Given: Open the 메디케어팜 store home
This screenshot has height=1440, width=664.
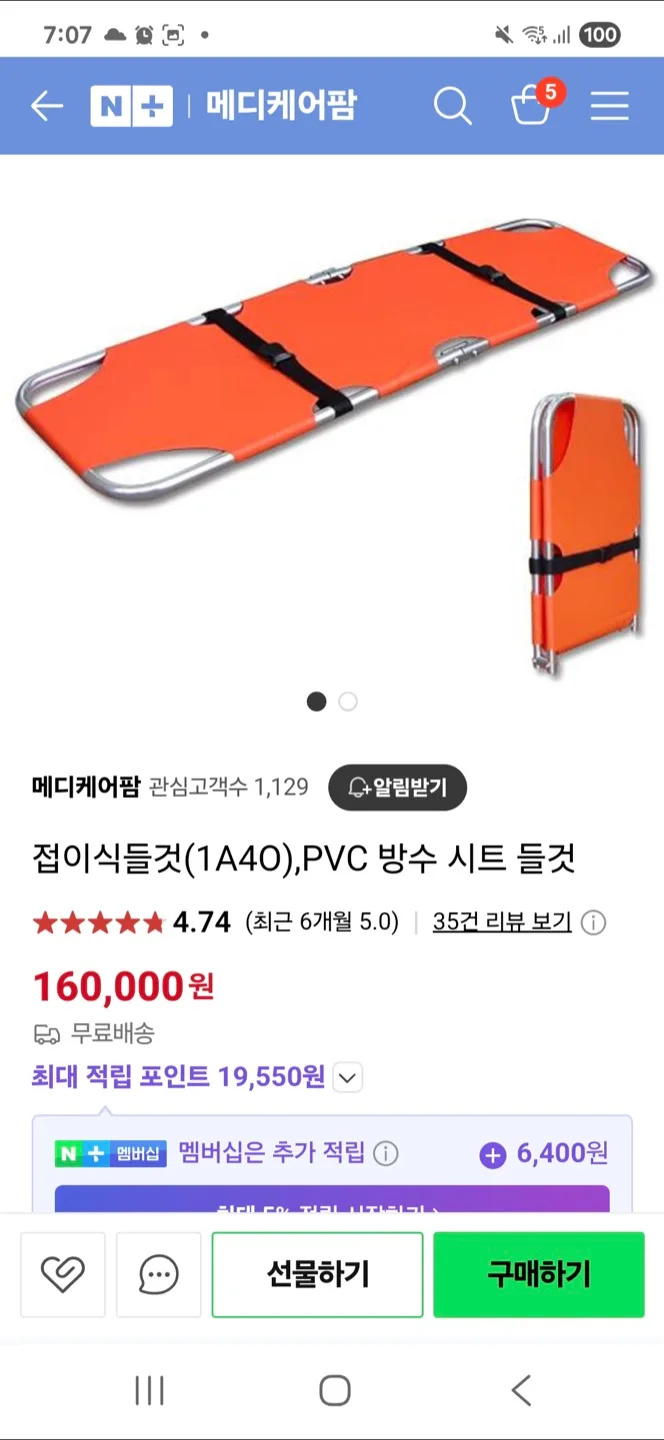Looking at the screenshot, I should tap(281, 106).
